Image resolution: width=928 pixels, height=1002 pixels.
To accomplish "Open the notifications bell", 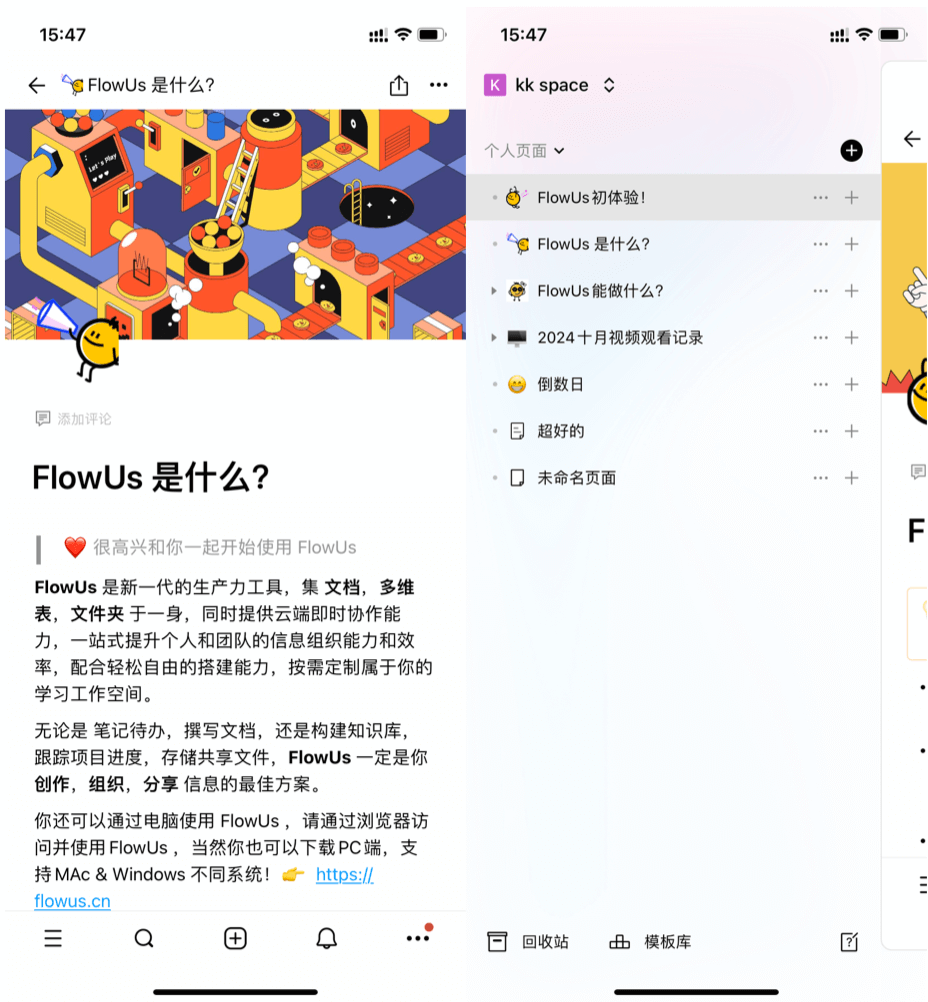I will click(326, 938).
